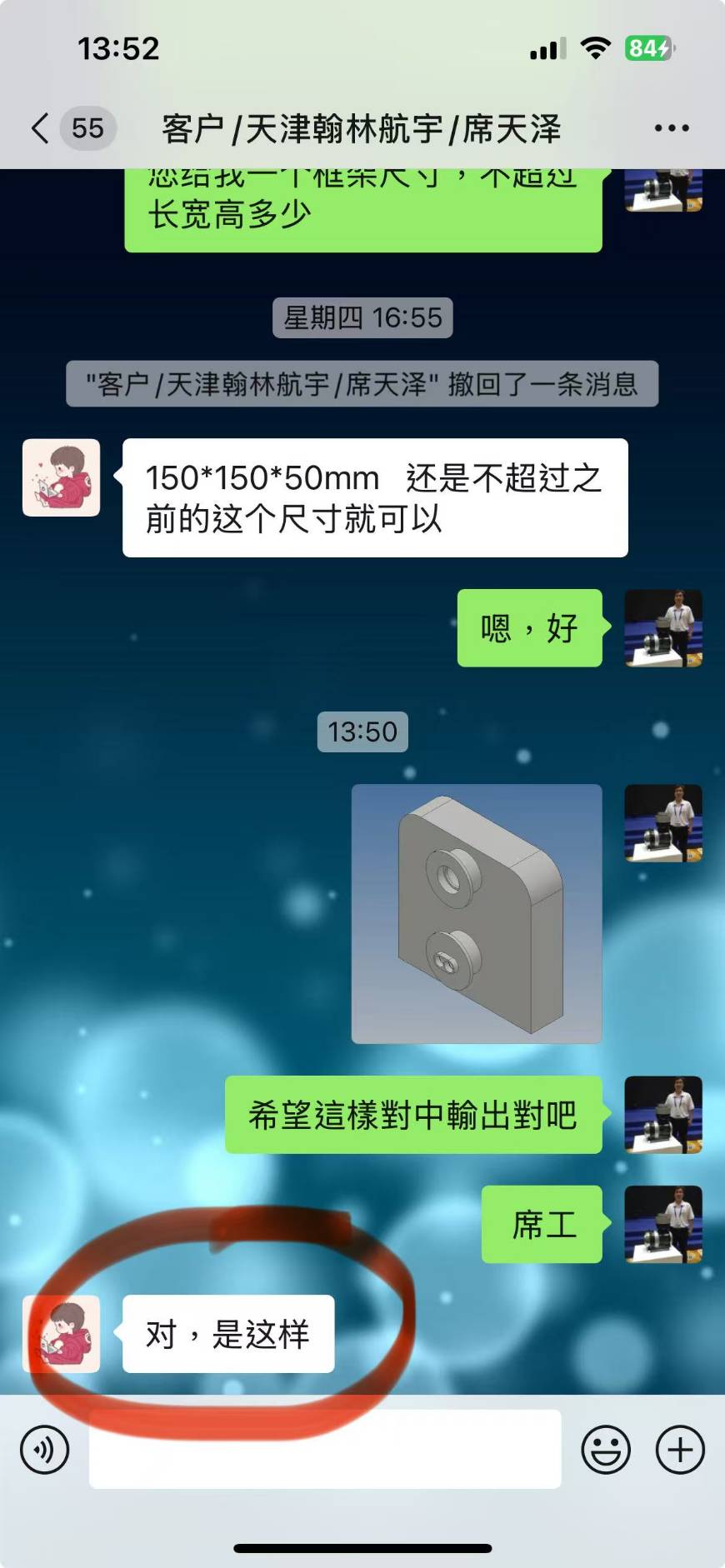Open the plus attachments menu
The image size is (725, 1568).
tap(680, 1450)
